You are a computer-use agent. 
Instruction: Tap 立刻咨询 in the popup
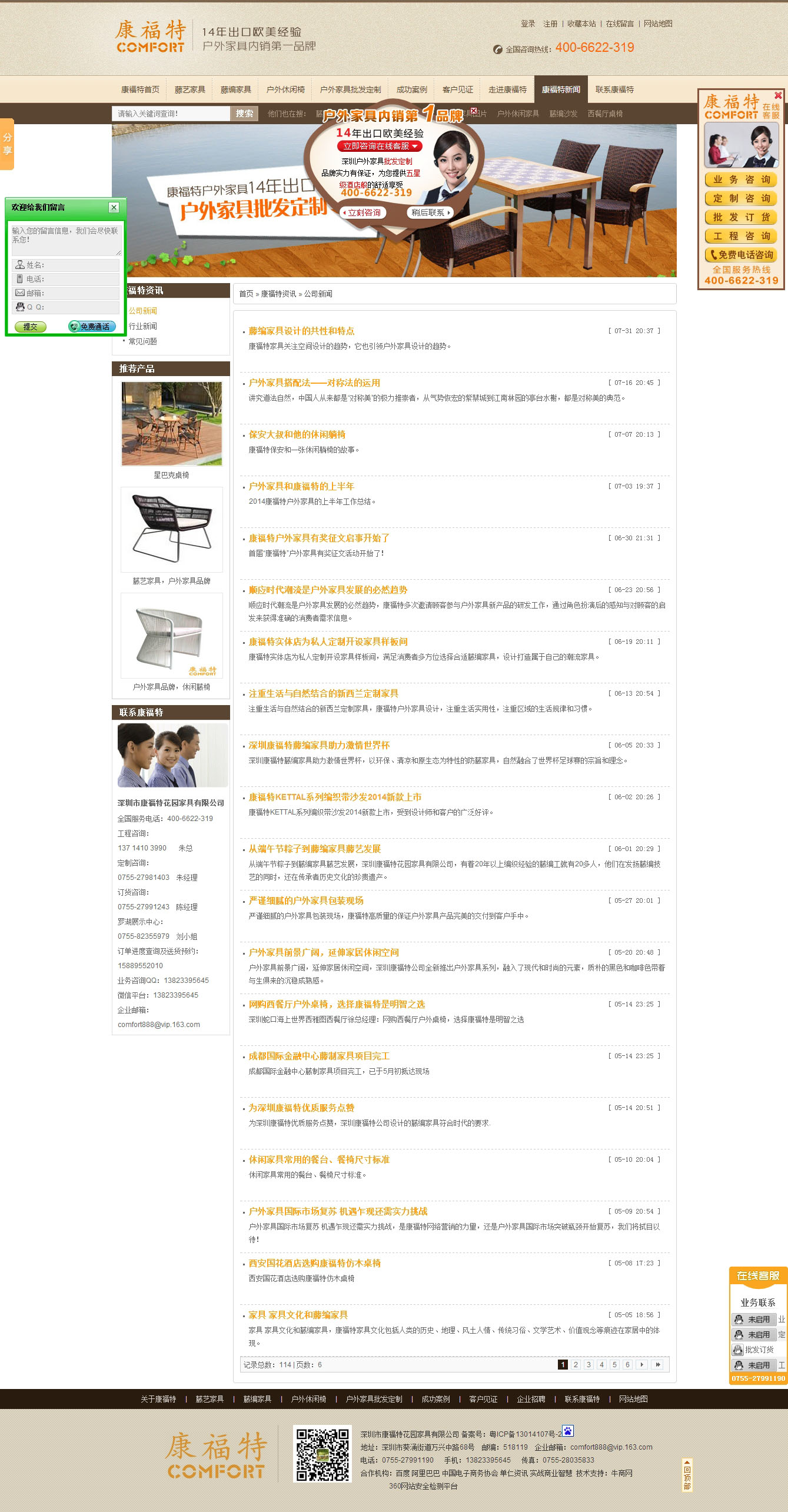pyautogui.click(x=363, y=212)
